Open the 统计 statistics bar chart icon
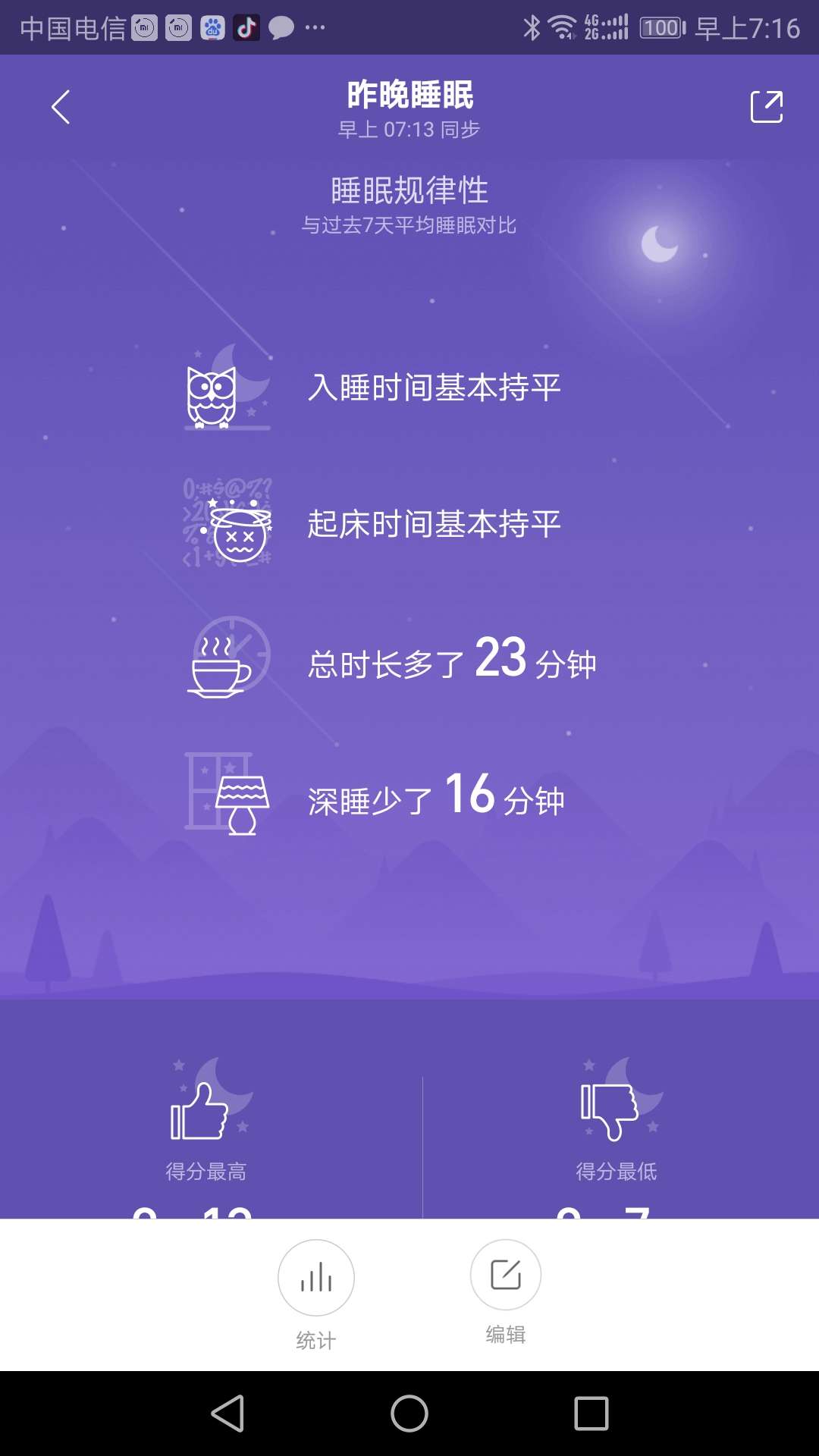 tap(315, 1277)
